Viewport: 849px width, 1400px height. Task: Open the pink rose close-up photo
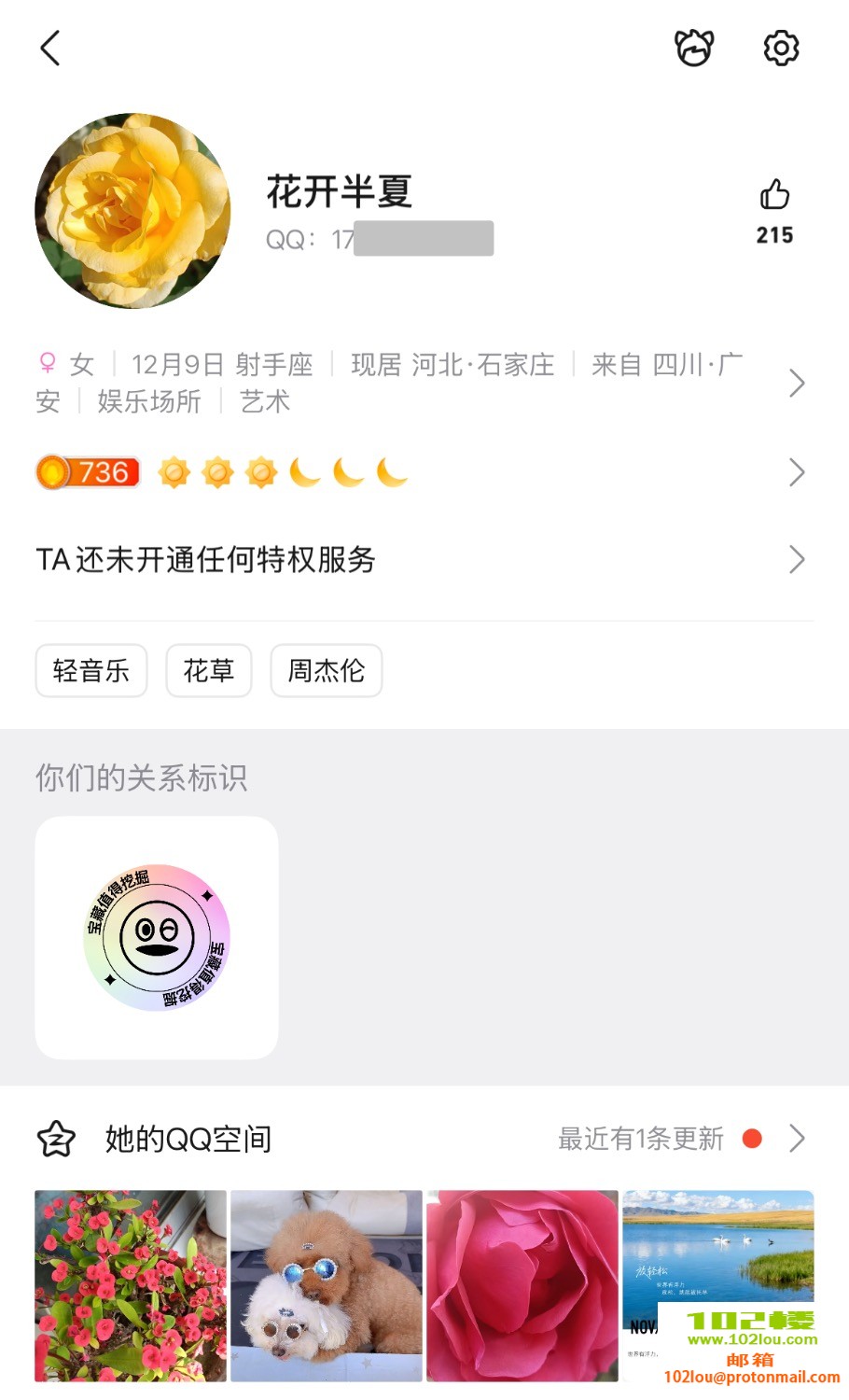[522, 1285]
